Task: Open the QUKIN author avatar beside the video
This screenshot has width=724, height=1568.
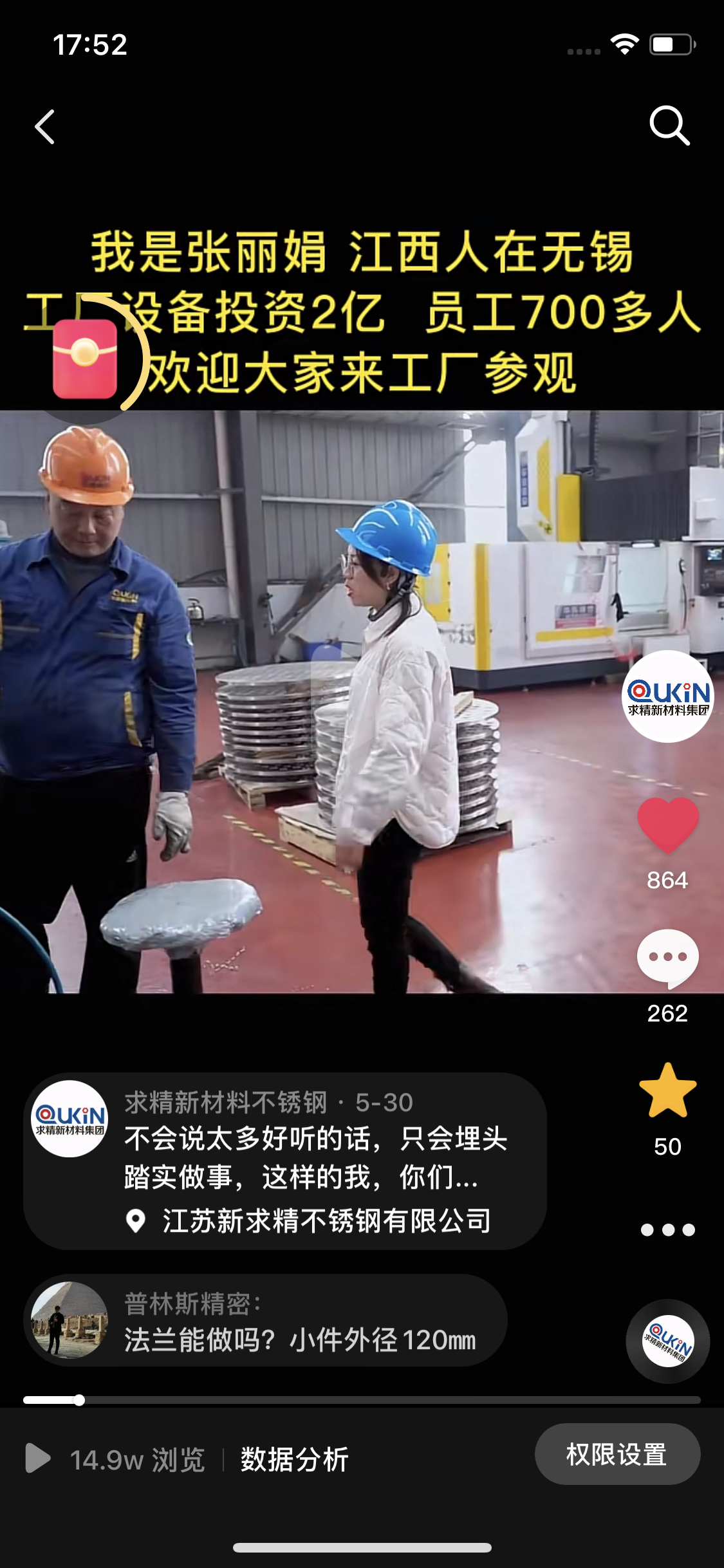Action: click(667, 696)
